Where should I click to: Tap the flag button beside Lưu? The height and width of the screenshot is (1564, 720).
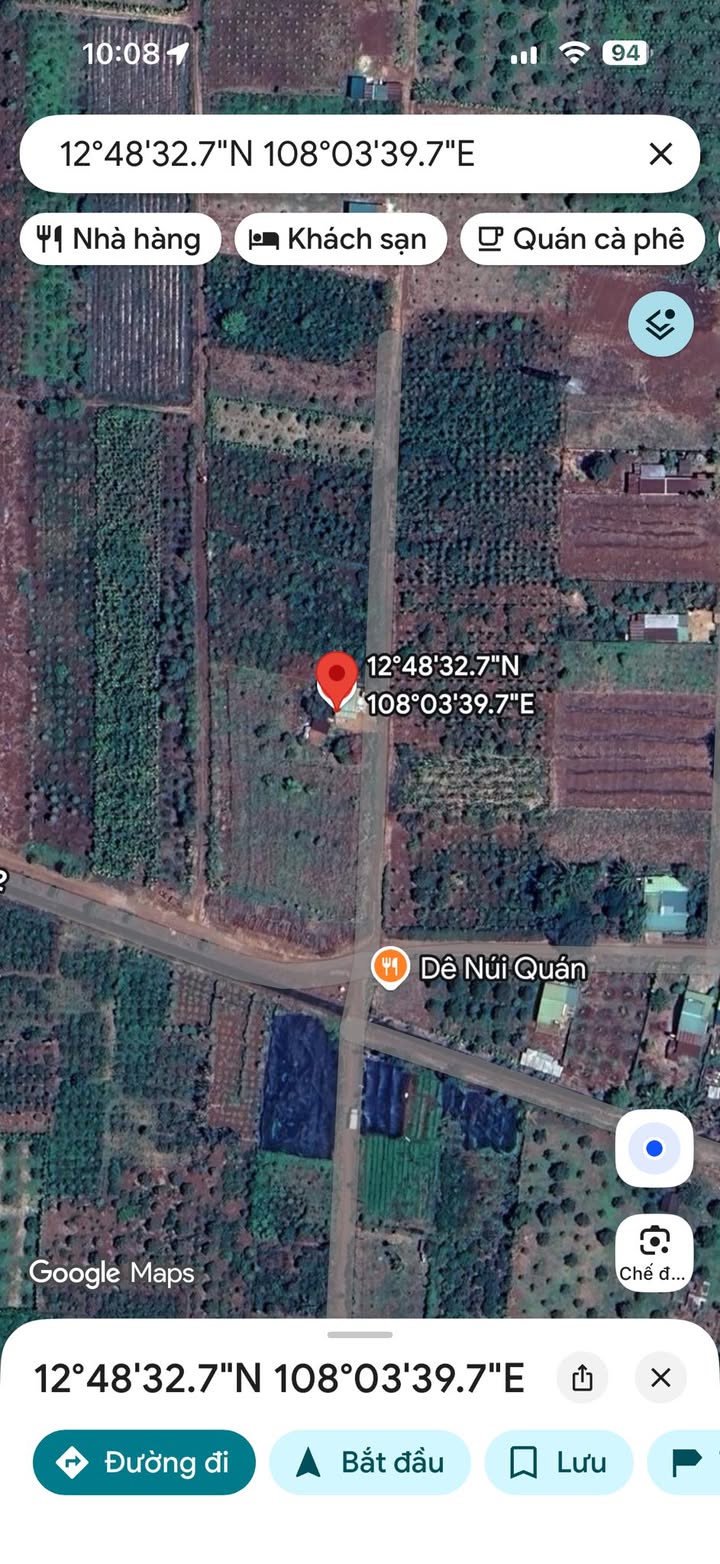pos(688,1462)
